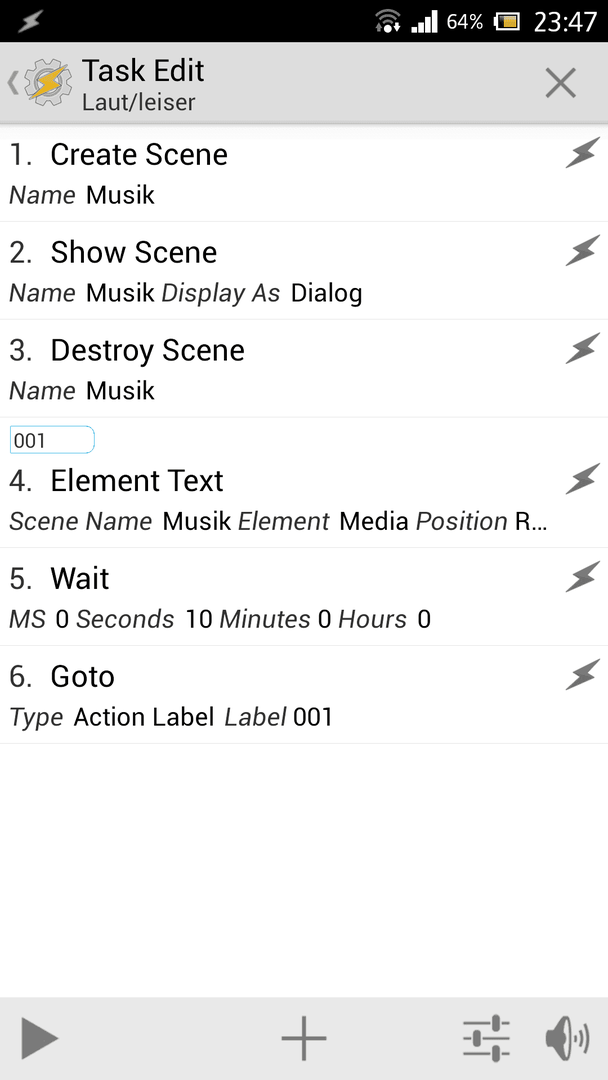Screen dimensions: 608x1080
Task: Tap the lightning handle on Goto
Action: (x=583, y=674)
